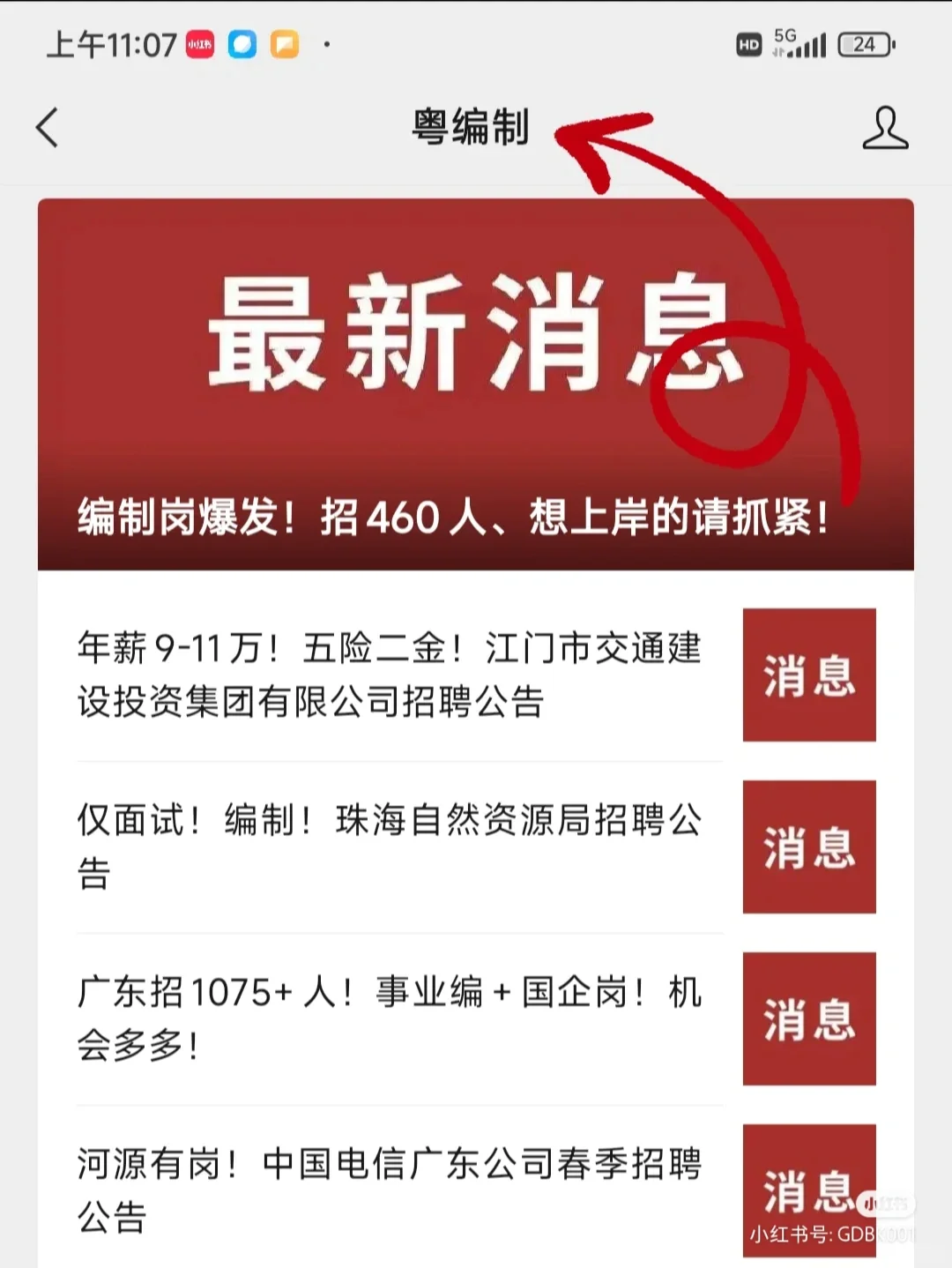Open the 广东招1075+人 article
Viewport: 952px width, 1268px height.
[389, 1018]
